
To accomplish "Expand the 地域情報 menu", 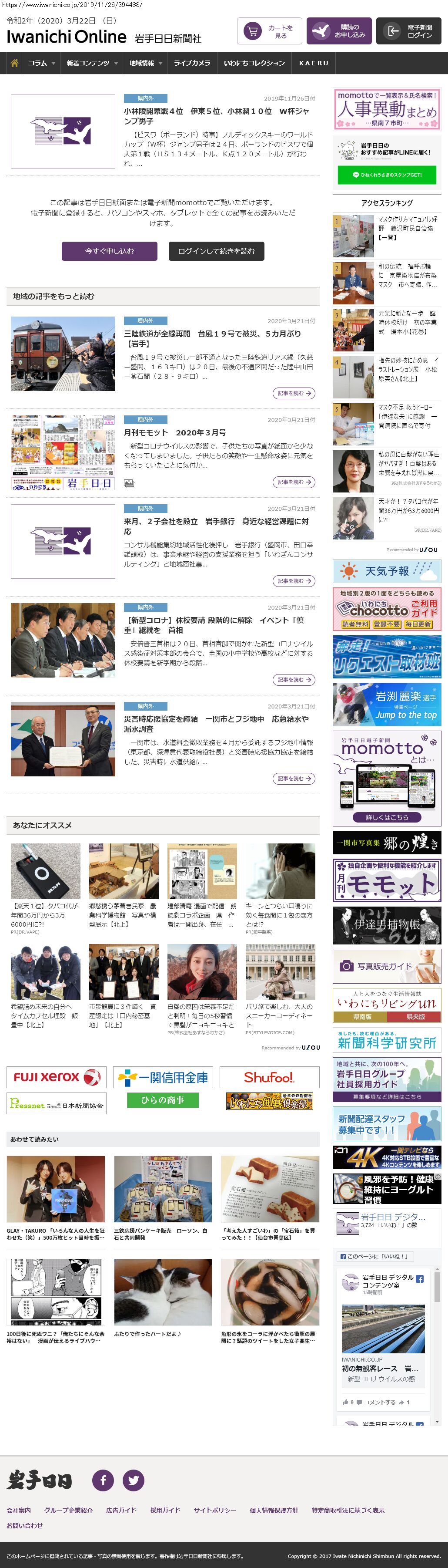I will pyautogui.click(x=145, y=63).
